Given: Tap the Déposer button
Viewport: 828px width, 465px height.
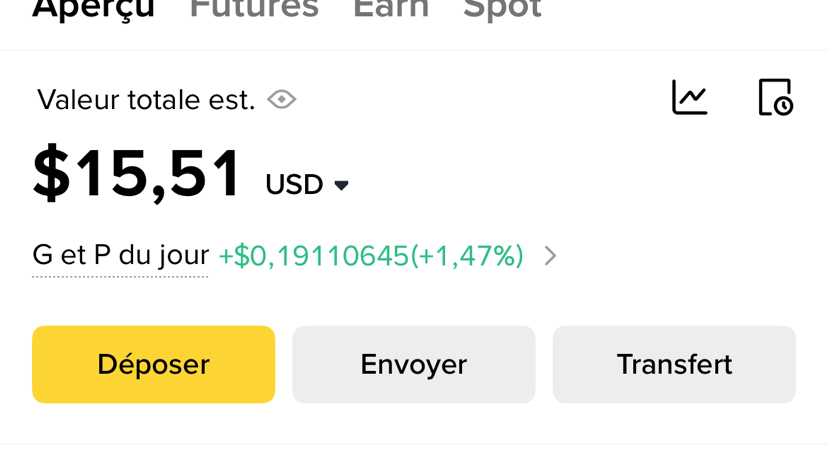Looking at the screenshot, I should pos(154,364).
